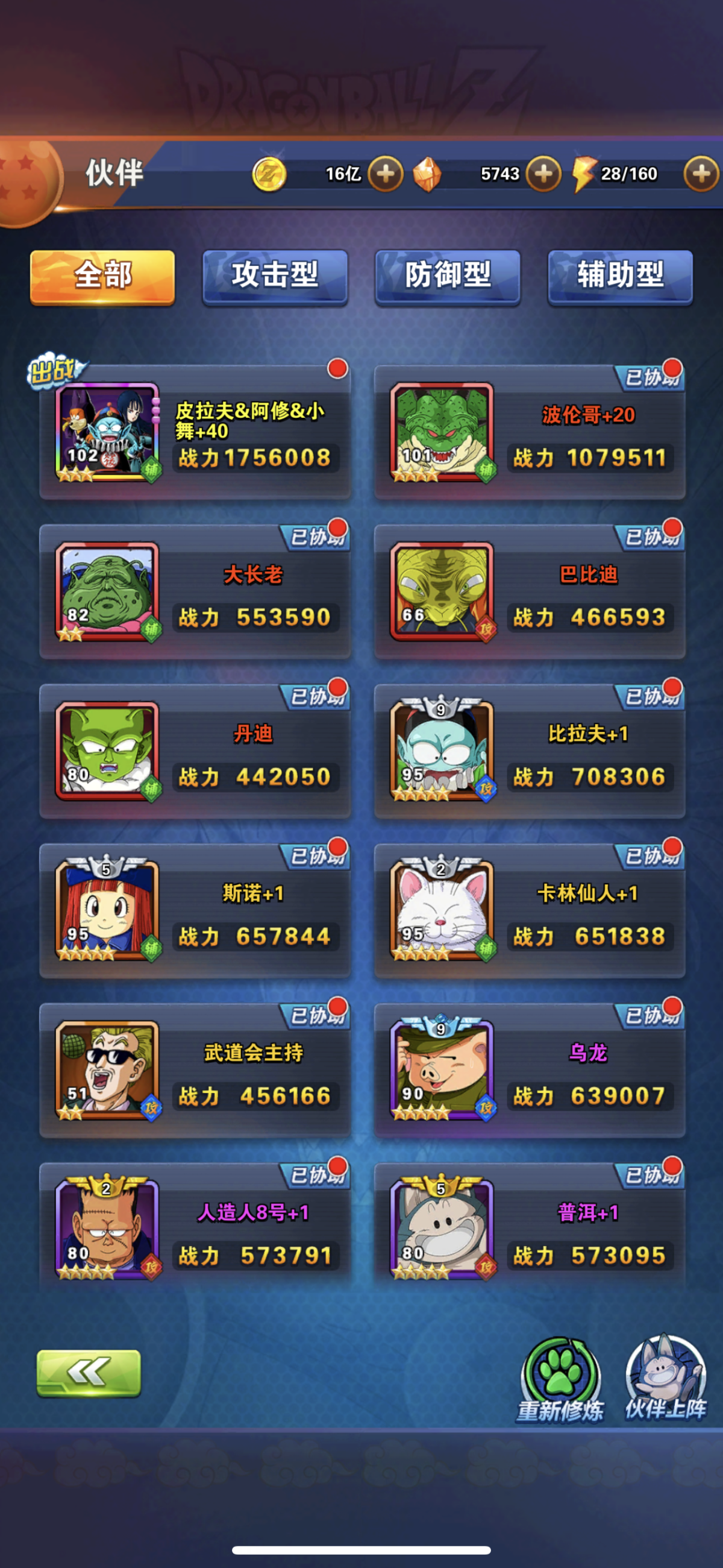Open partner card 大长老
The width and height of the screenshot is (723, 1568).
[195, 593]
